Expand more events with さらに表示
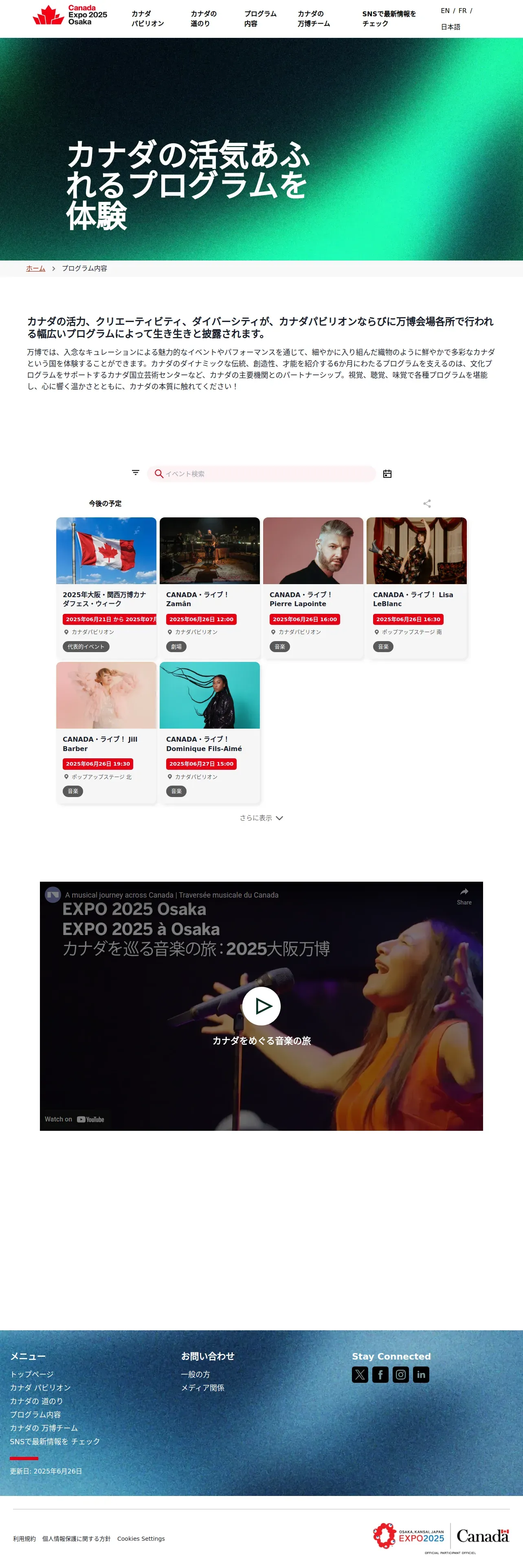 (x=261, y=818)
